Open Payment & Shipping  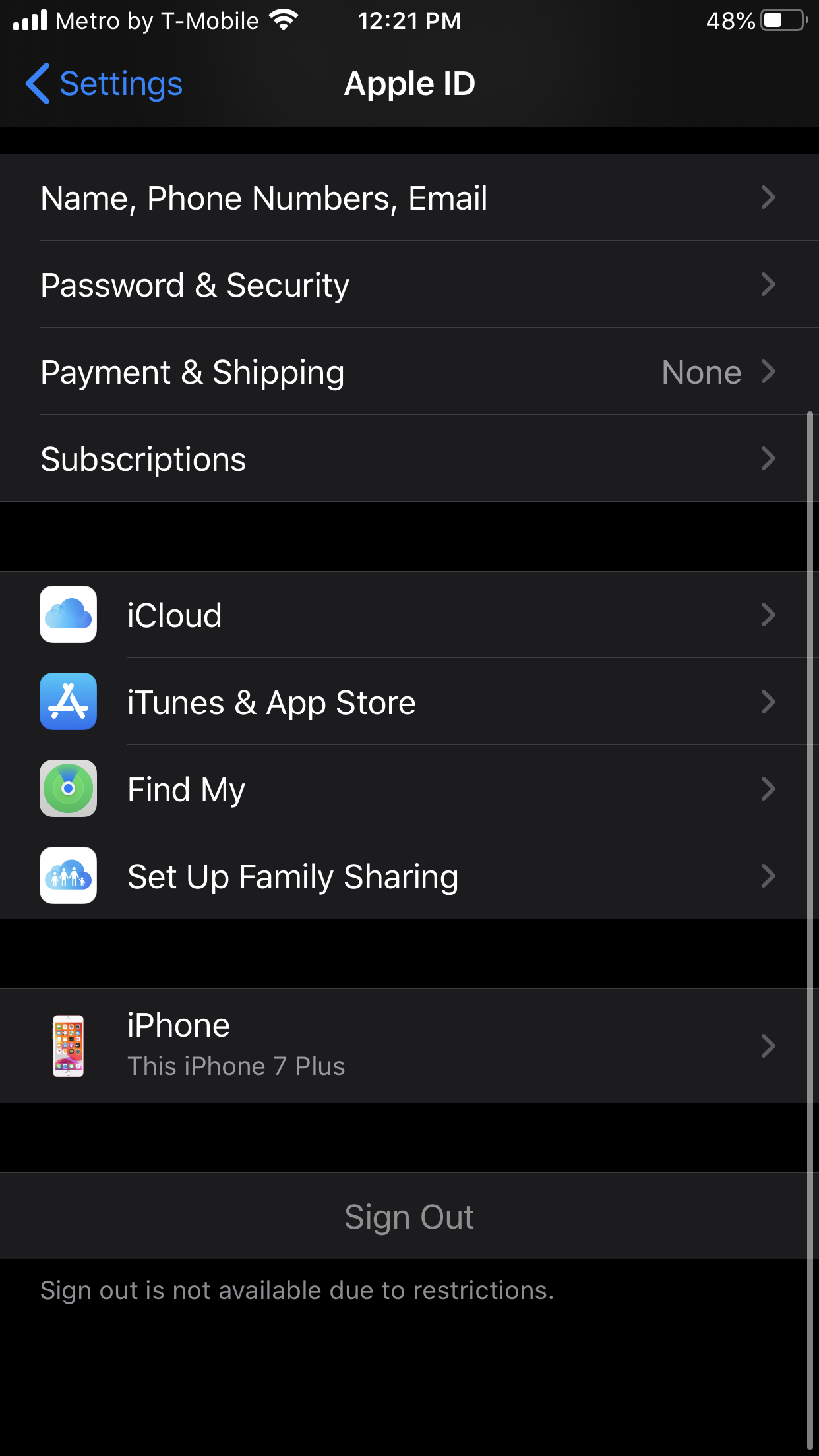click(x=409, y=372)
